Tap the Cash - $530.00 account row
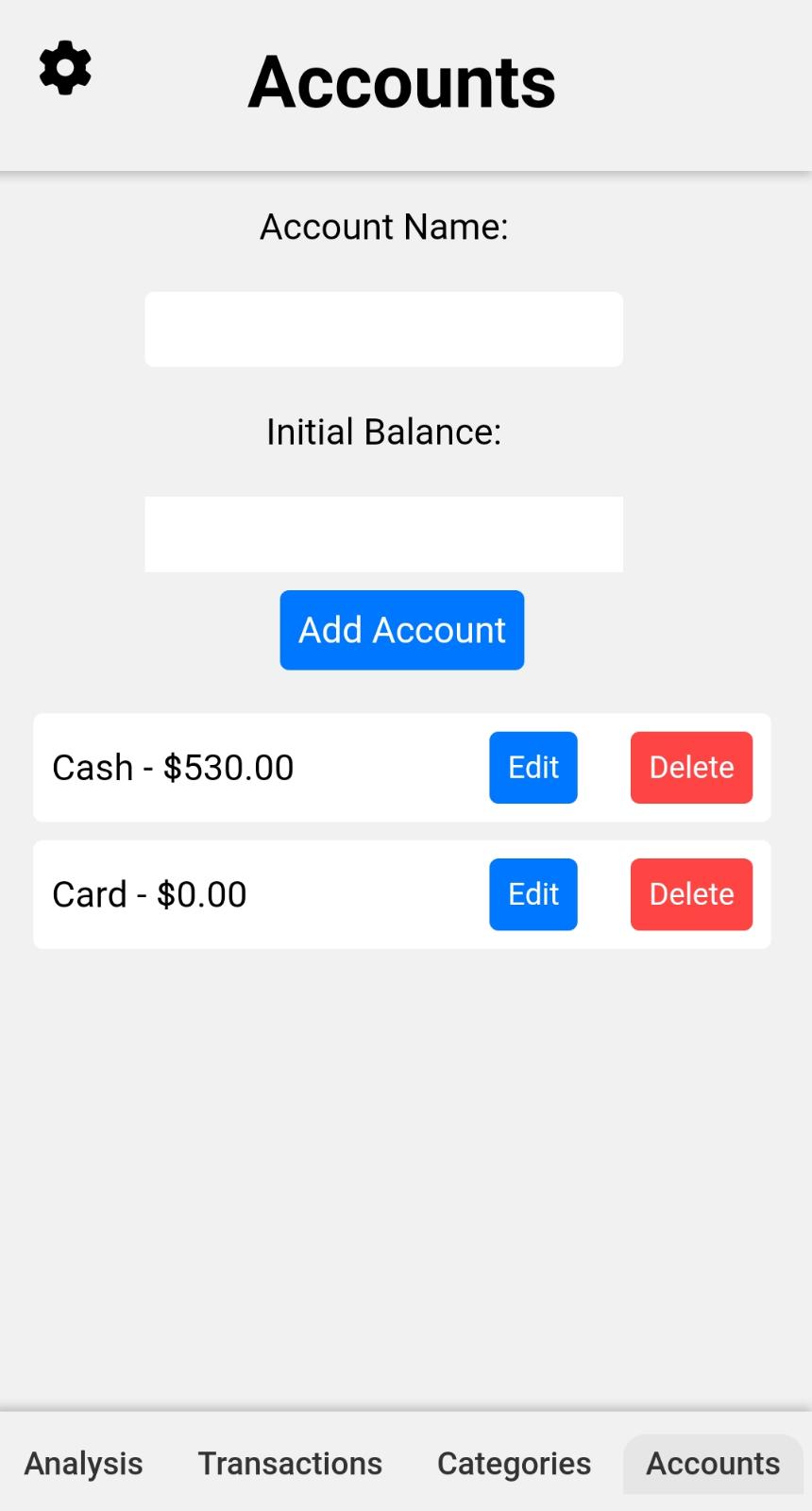 coord(174,767)
